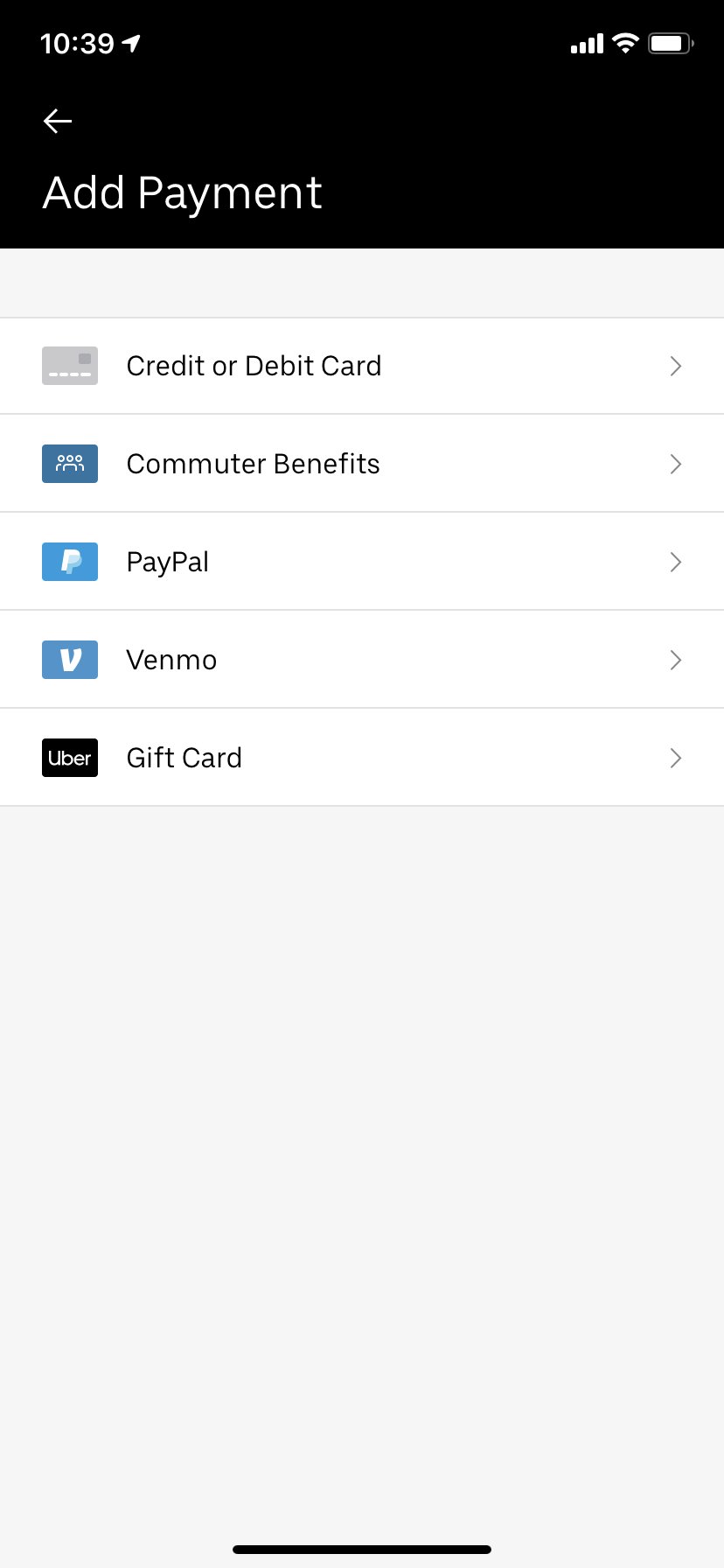This screenshot has width=724, height=1568.
Task: Select PayPal as payment method
Action: pyautogui.click(x=362, y=562)
